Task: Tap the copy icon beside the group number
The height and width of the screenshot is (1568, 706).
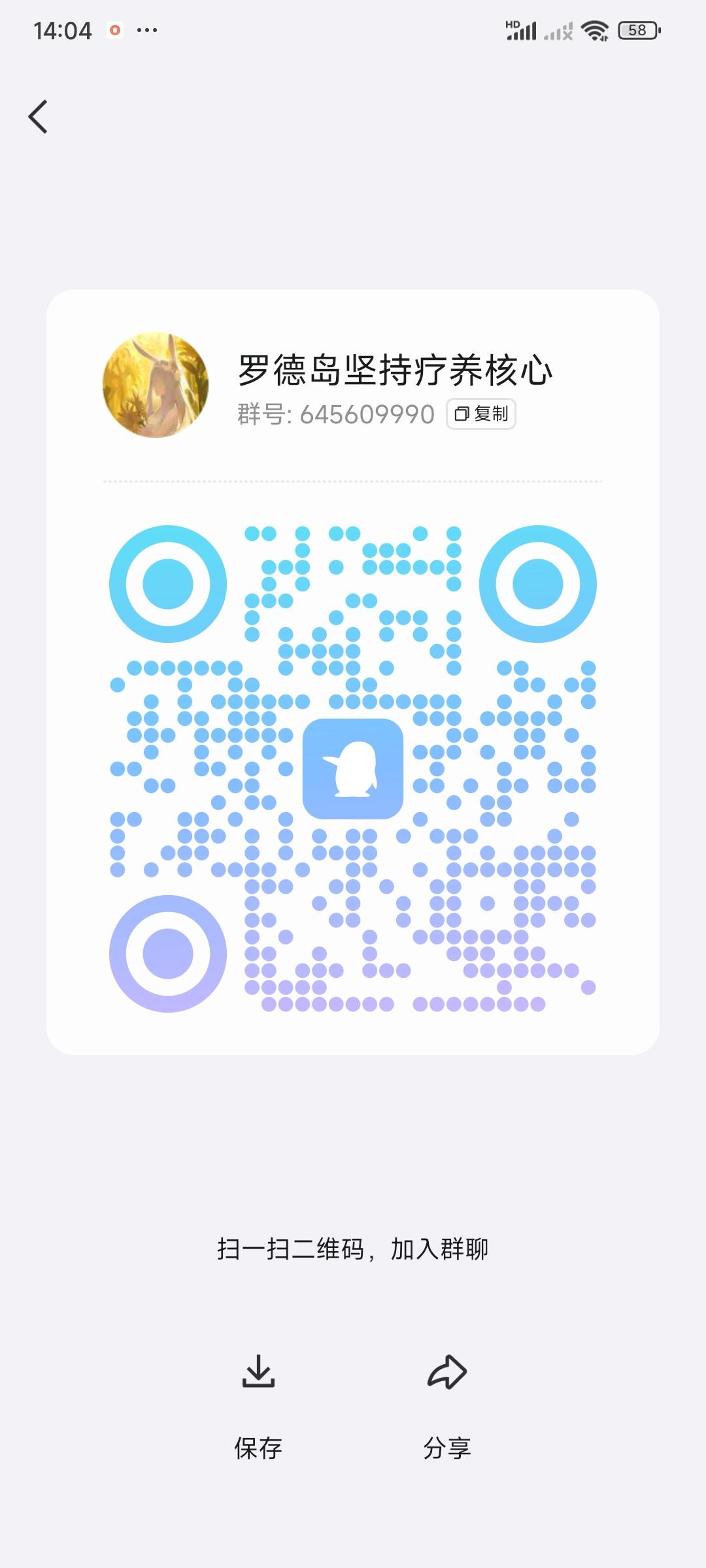Action: (x=463, y=414)
